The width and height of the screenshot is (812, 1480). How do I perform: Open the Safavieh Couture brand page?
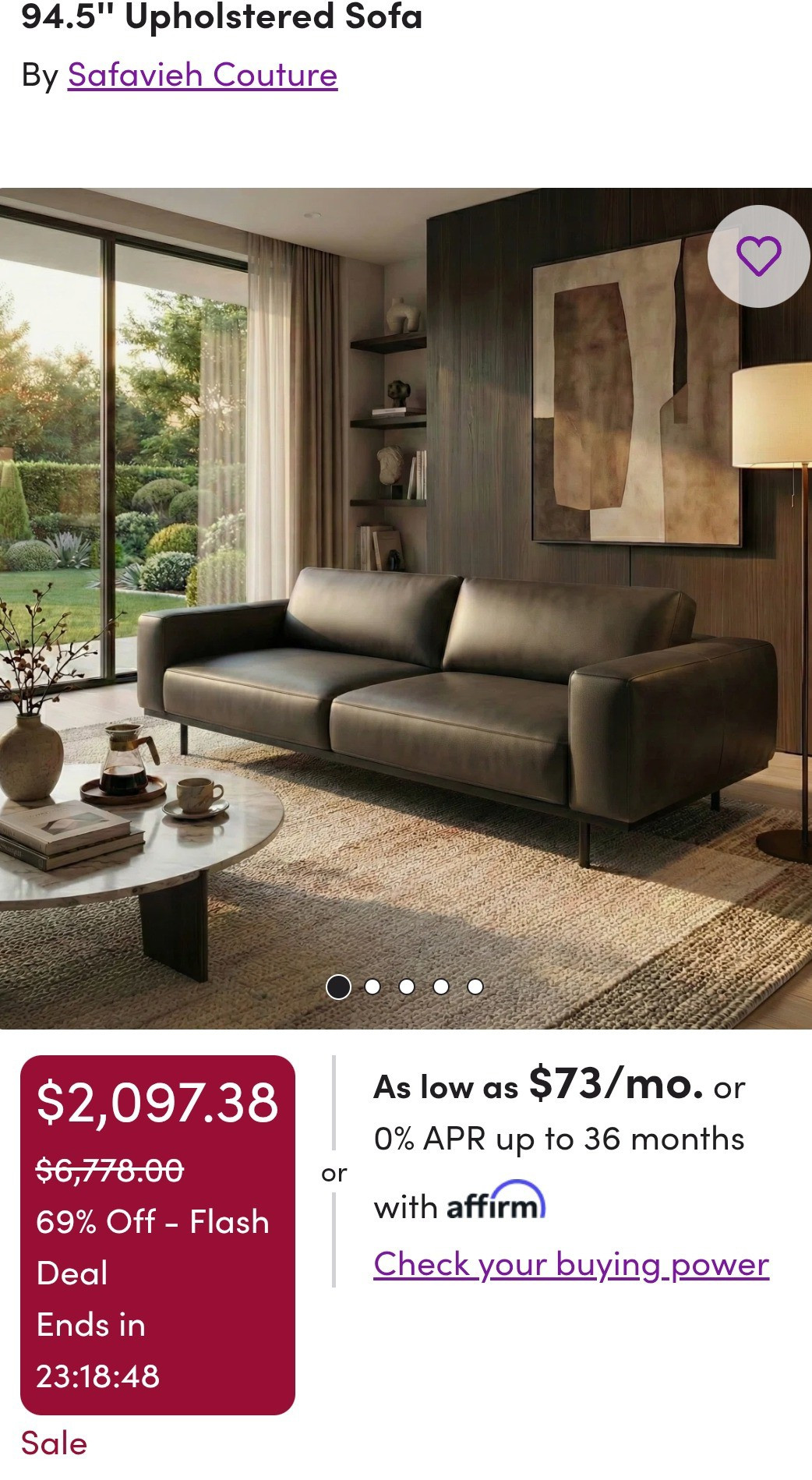pyautogui.click(x=203, y=75)
